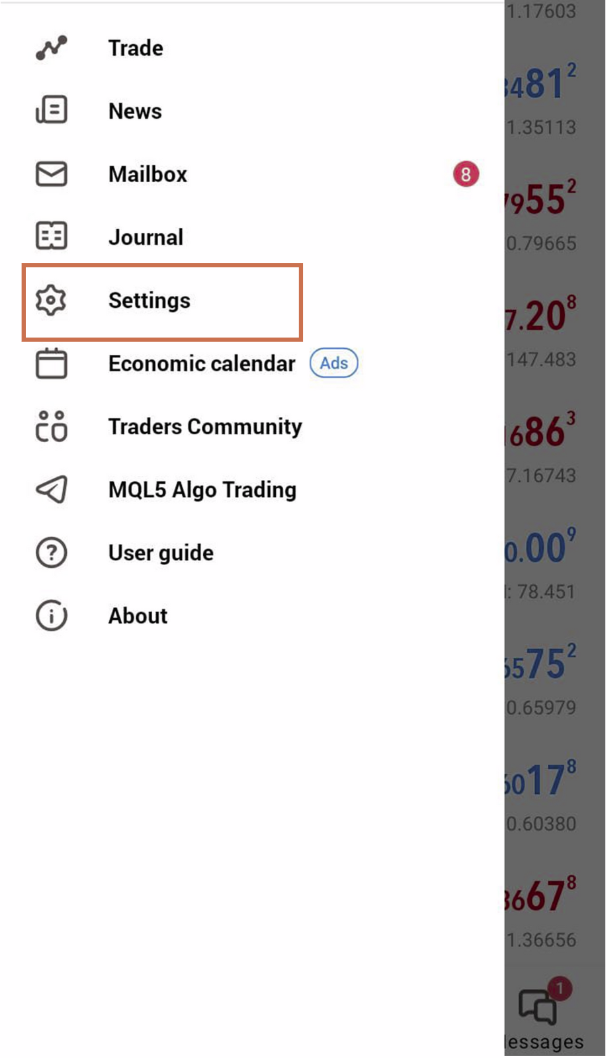Open Mailbox with 8 unread

(x=147, y=174)
